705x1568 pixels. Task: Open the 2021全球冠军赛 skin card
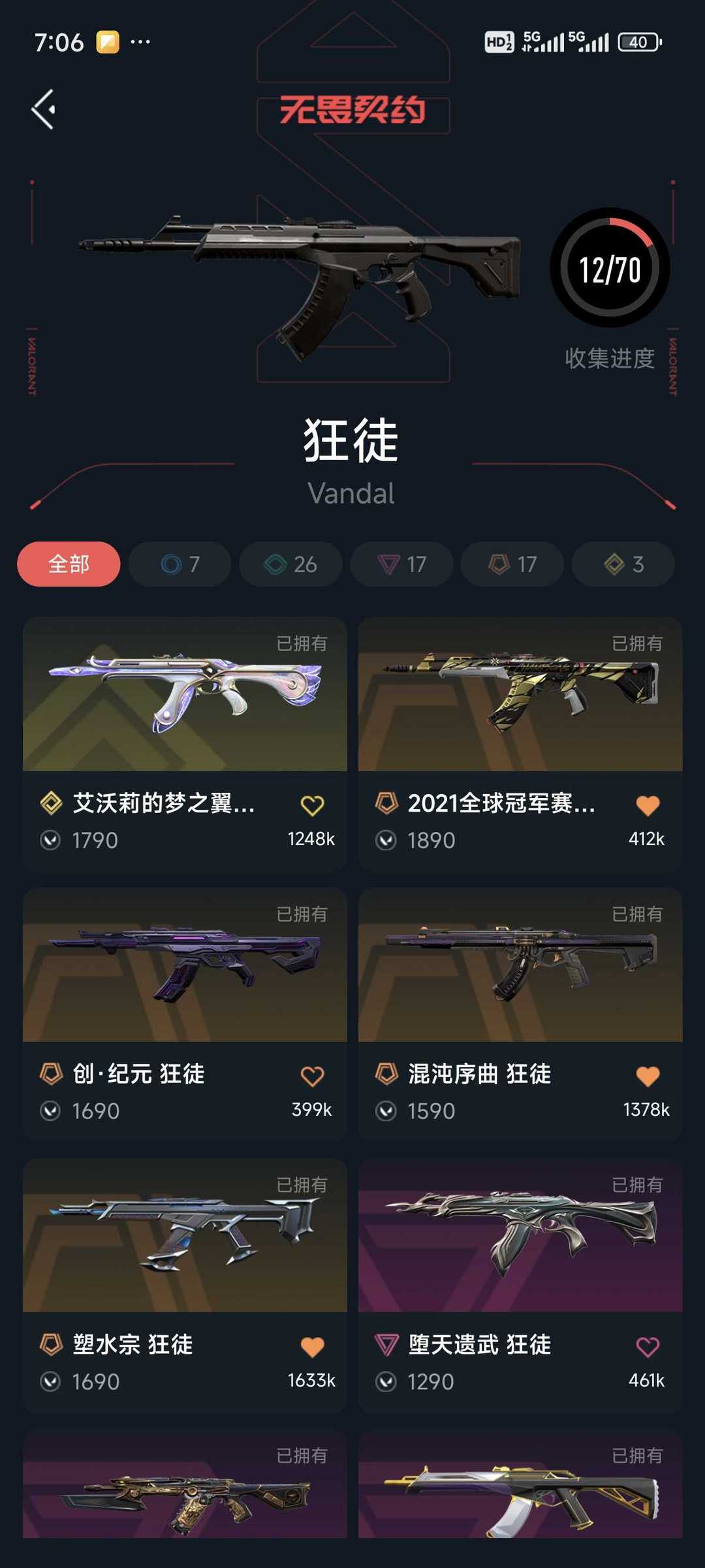click(x=520, y=744)
